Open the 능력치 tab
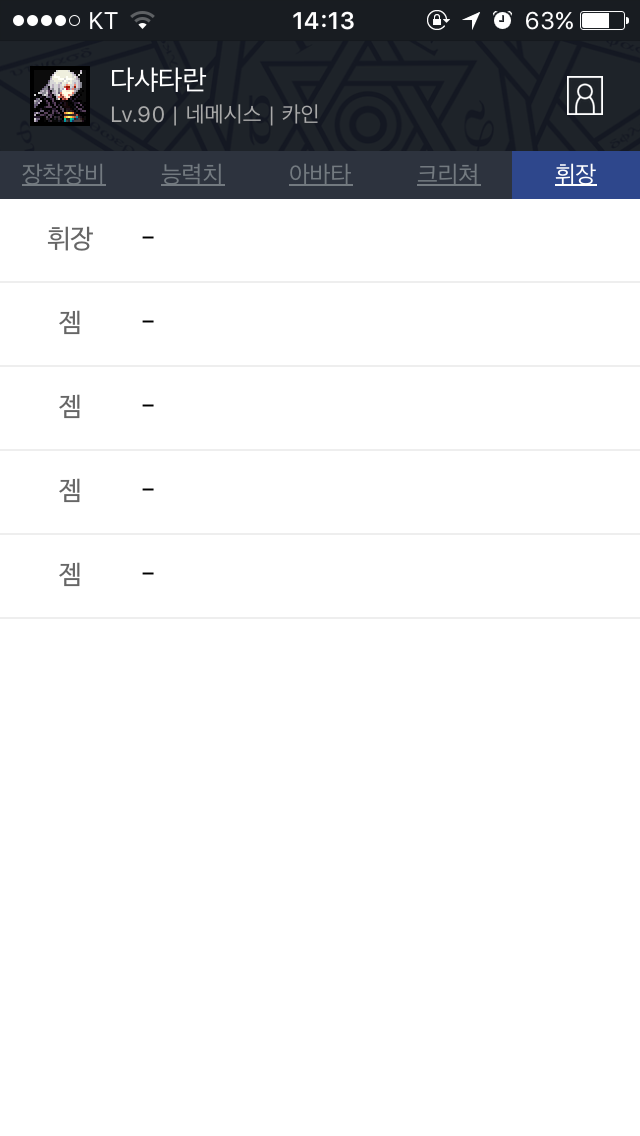Screen dimensions: 640x1136 (x=192, y=175)
